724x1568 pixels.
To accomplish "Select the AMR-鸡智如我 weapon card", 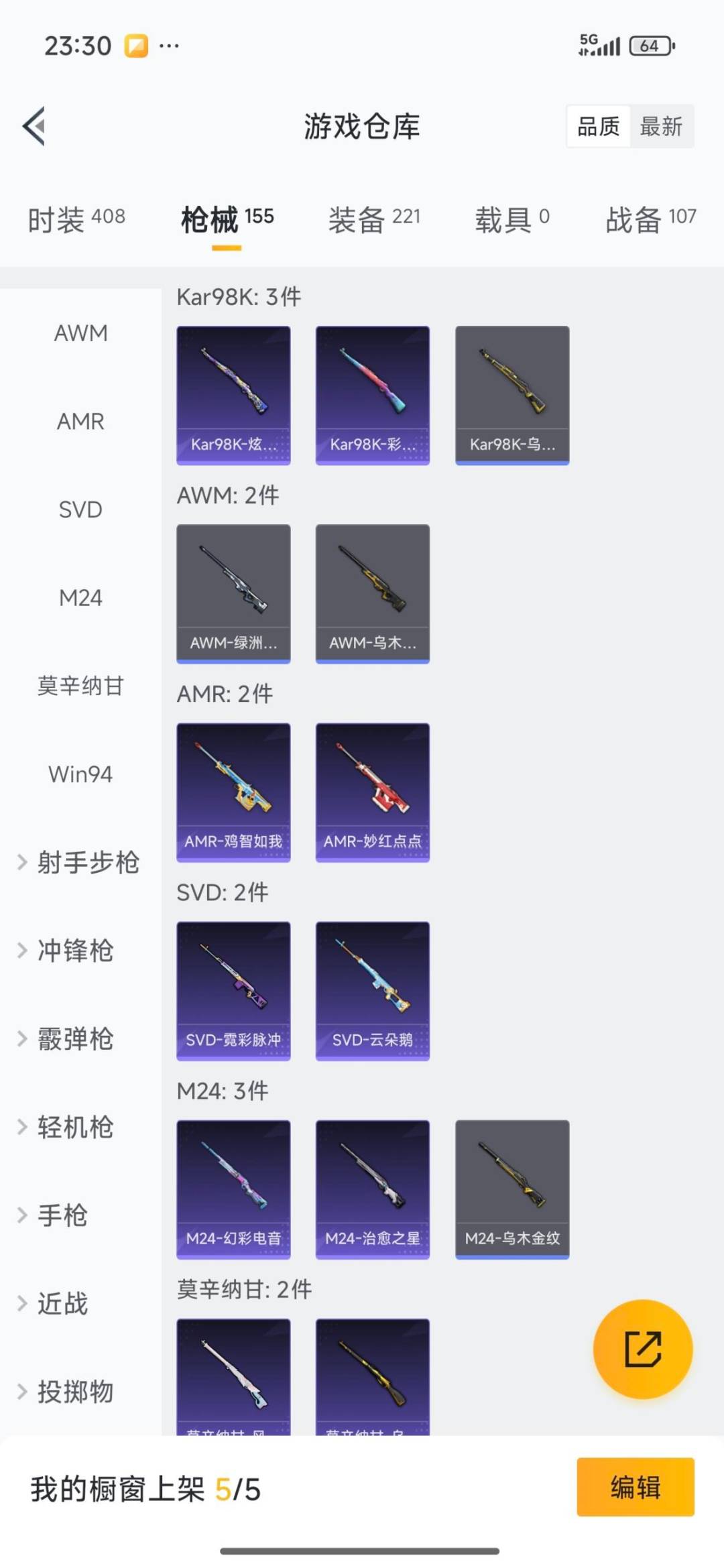I will point(233,791).
